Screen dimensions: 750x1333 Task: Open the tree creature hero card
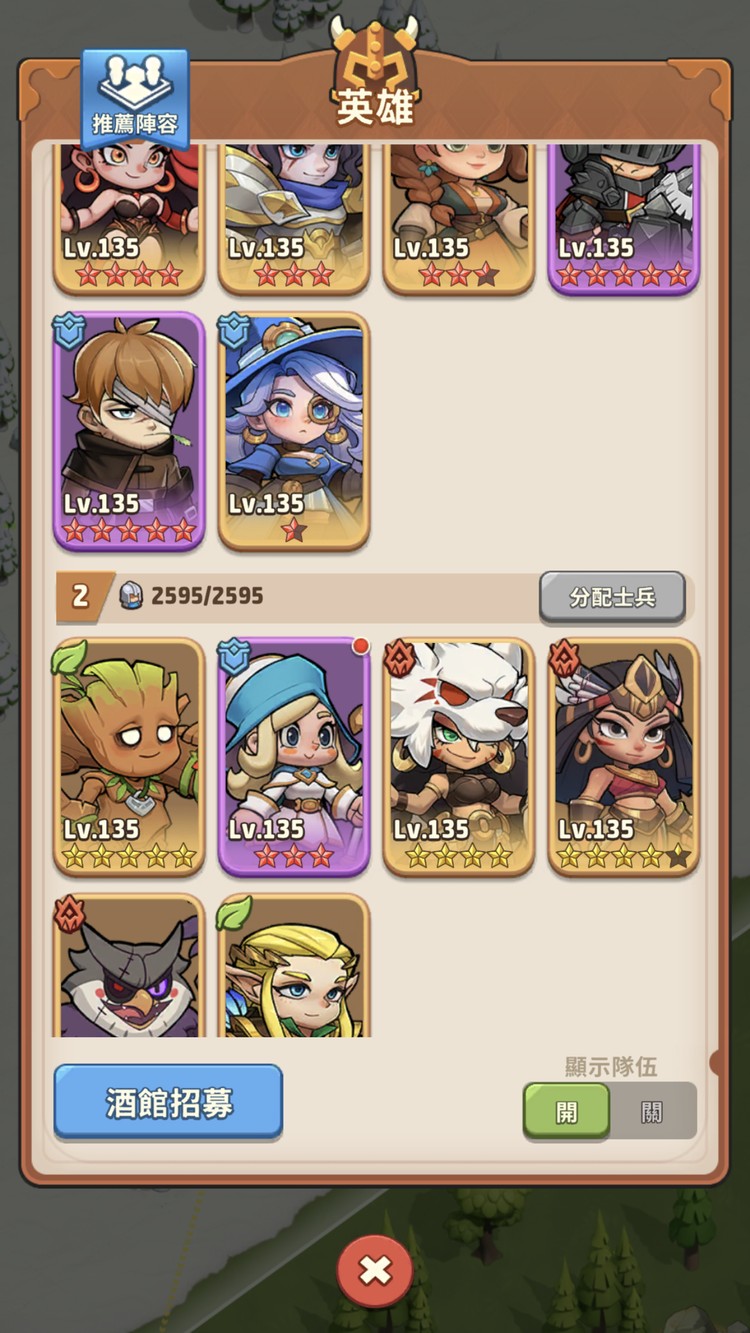point(129,756)
